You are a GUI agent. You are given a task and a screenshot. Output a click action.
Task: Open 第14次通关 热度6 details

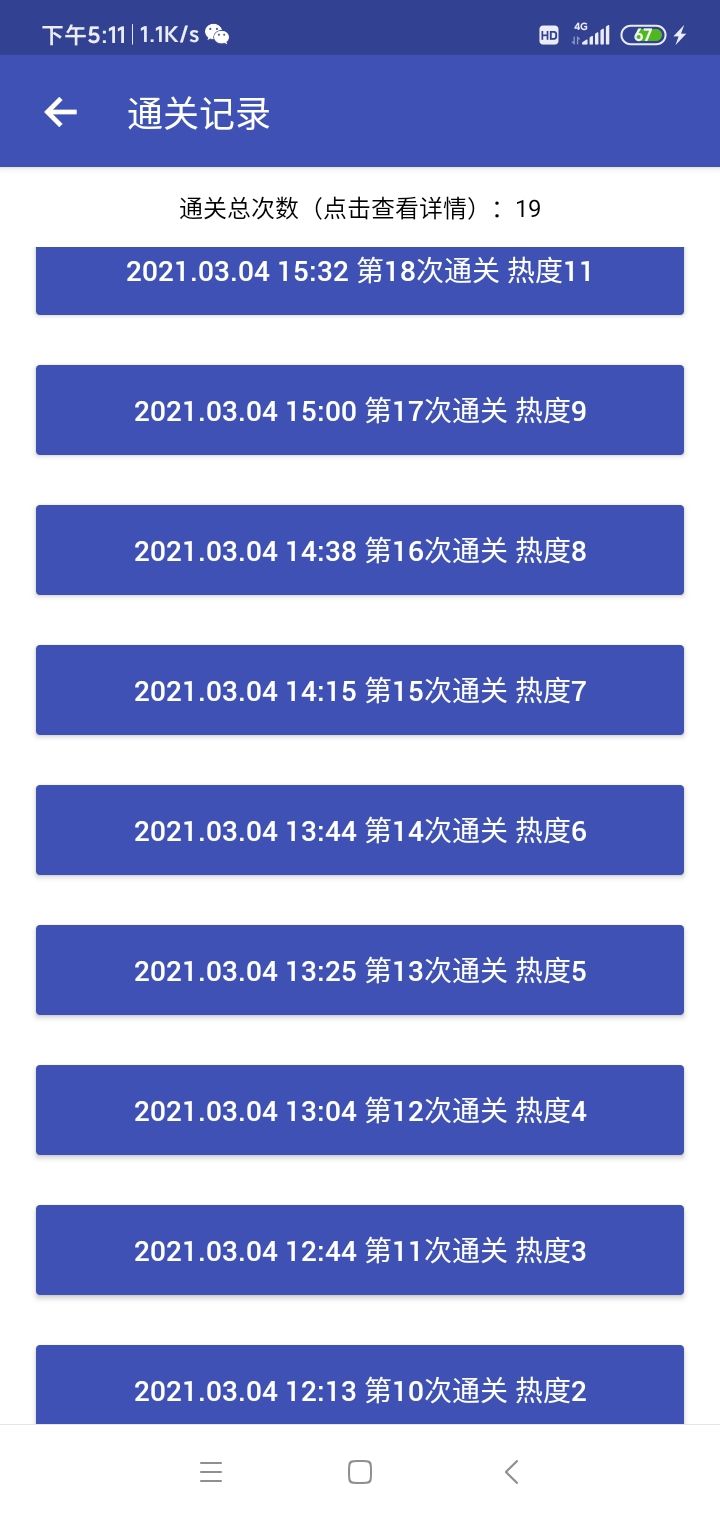click(360, 830)
